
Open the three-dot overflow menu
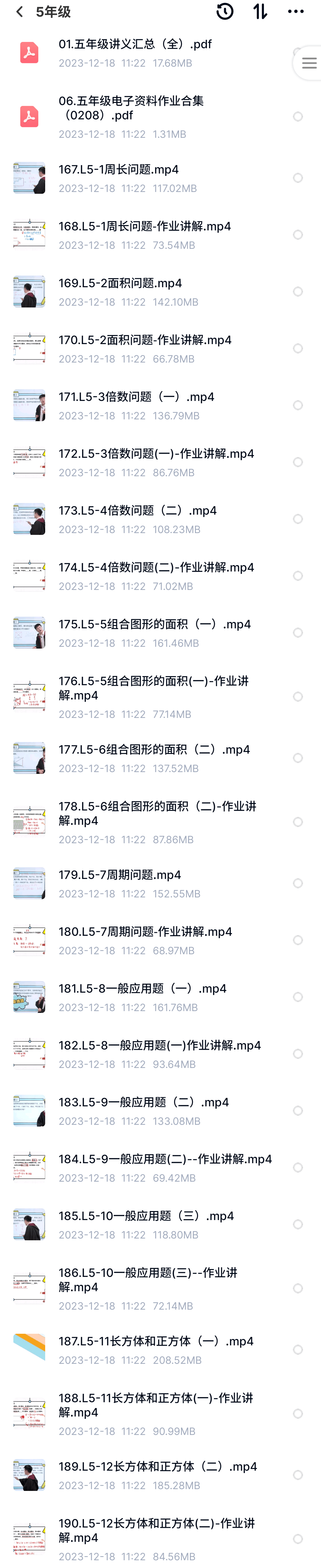pyautogui.click(x=295, y=12)
